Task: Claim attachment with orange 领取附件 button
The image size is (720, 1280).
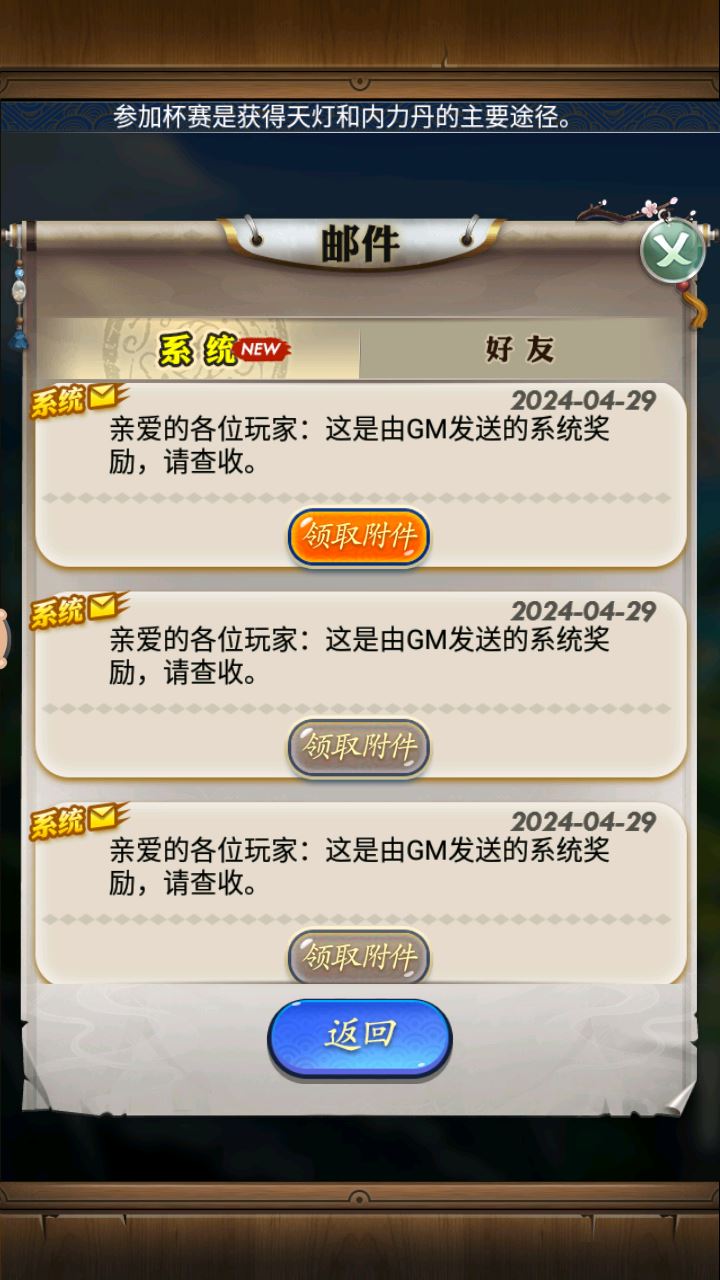Action: coord(359,537)
